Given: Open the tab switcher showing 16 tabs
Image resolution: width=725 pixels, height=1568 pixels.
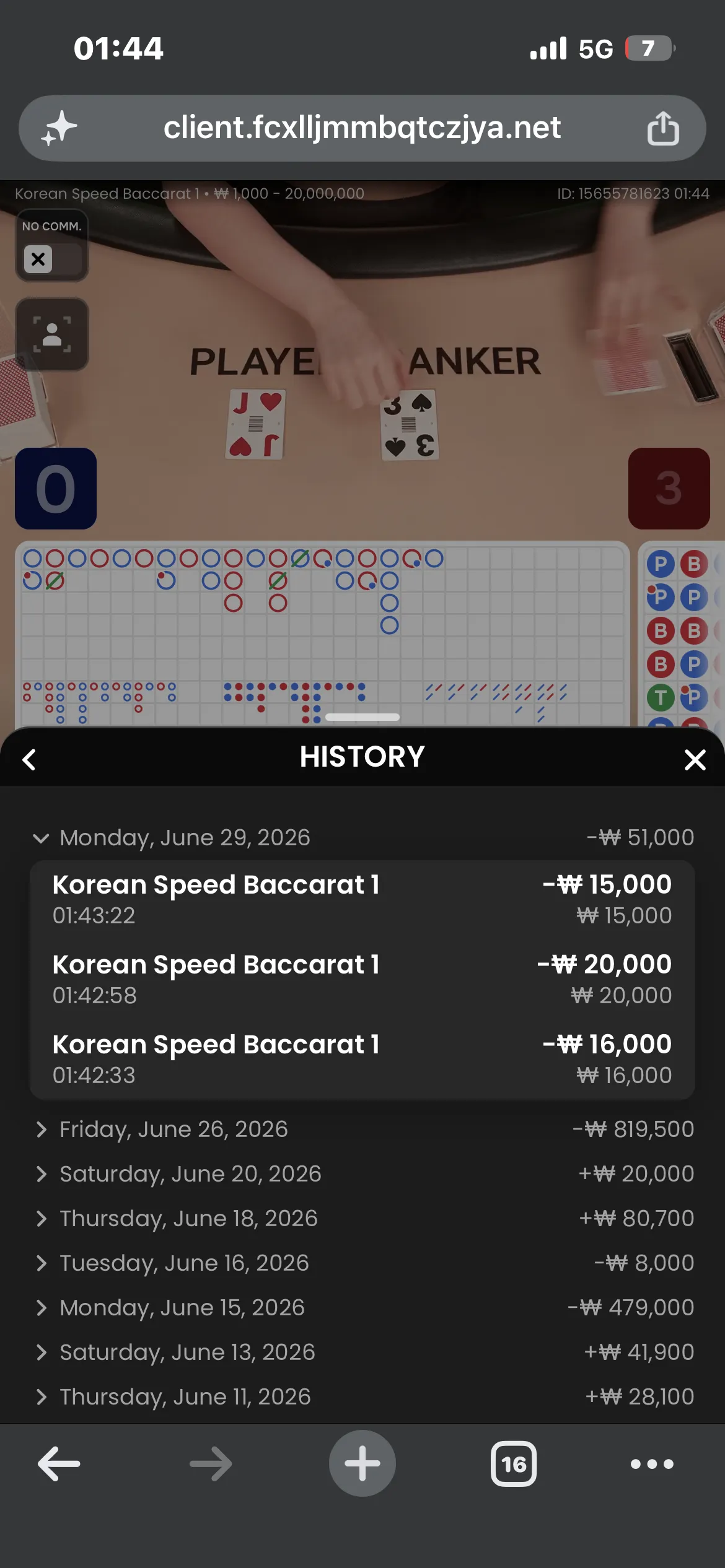Looking at the screenshot, I should pos(514,1463).
